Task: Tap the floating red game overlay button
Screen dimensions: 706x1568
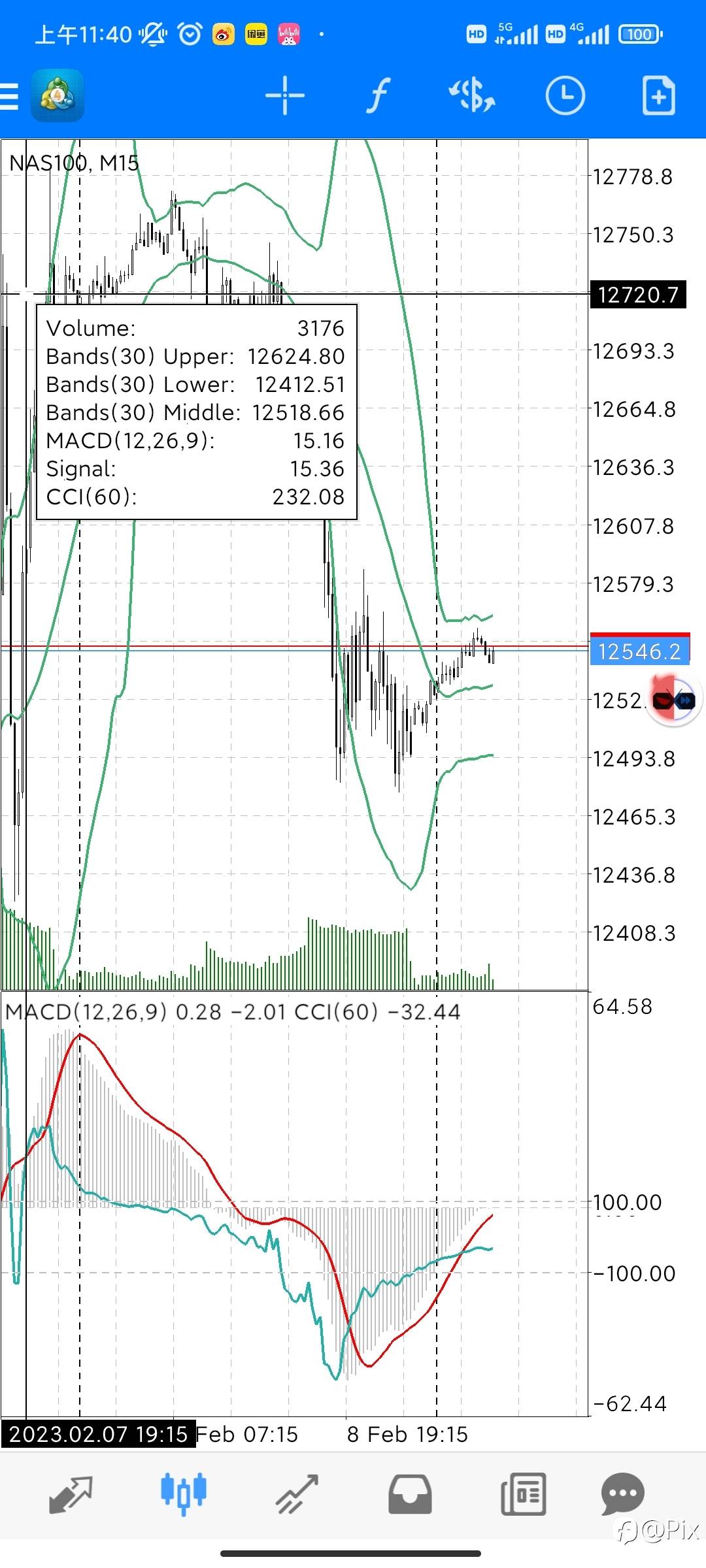Action: 674,700
